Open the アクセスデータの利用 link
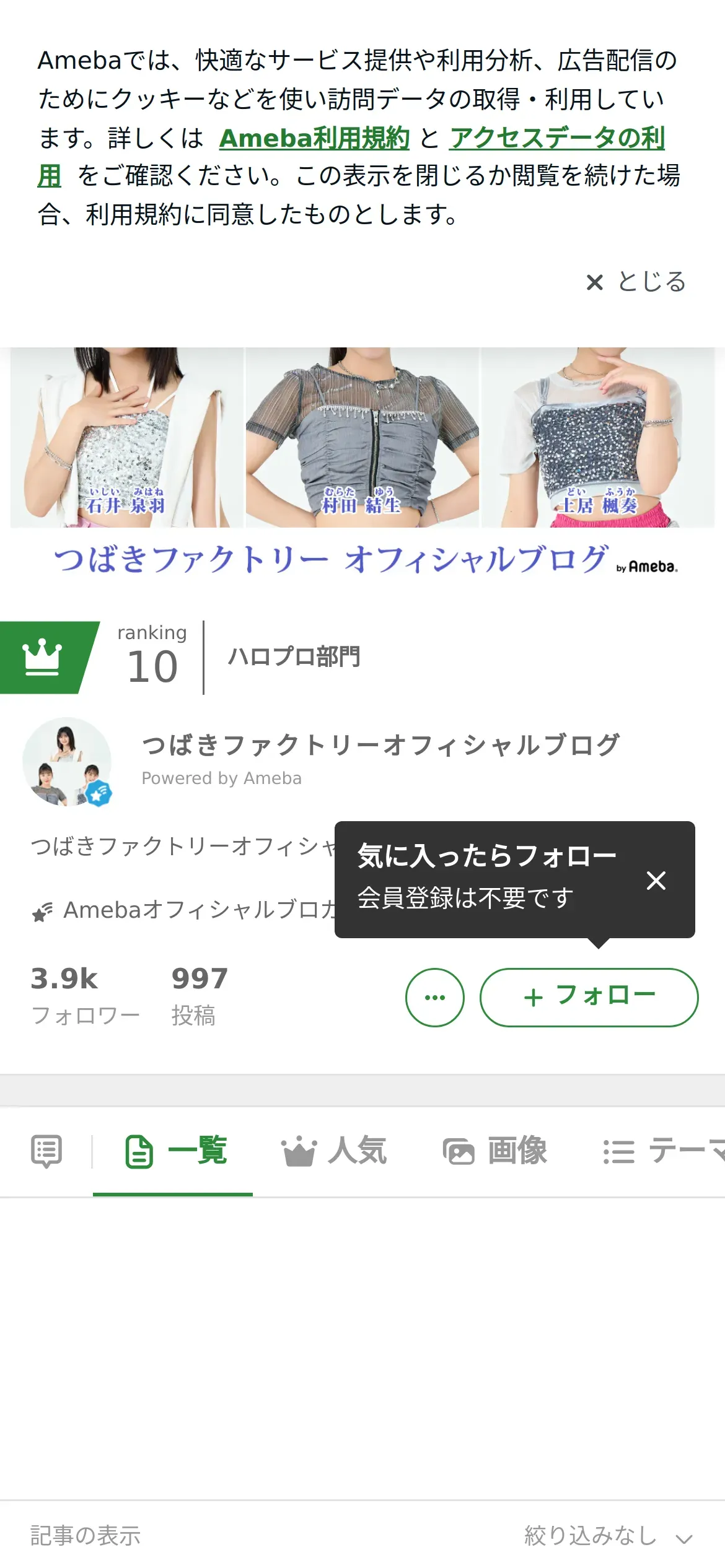 point(556,138)
